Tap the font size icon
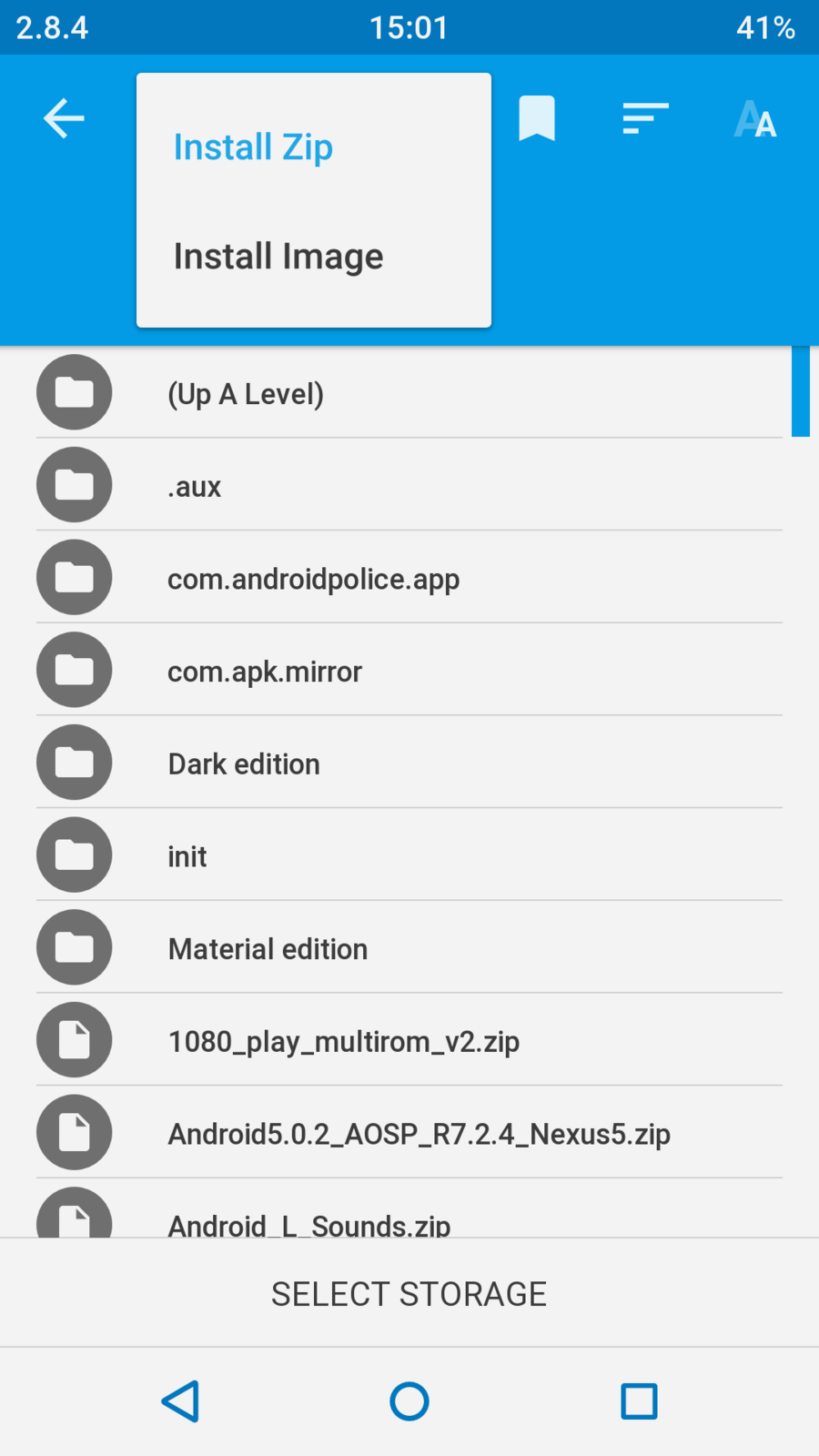 pos(755,119)
